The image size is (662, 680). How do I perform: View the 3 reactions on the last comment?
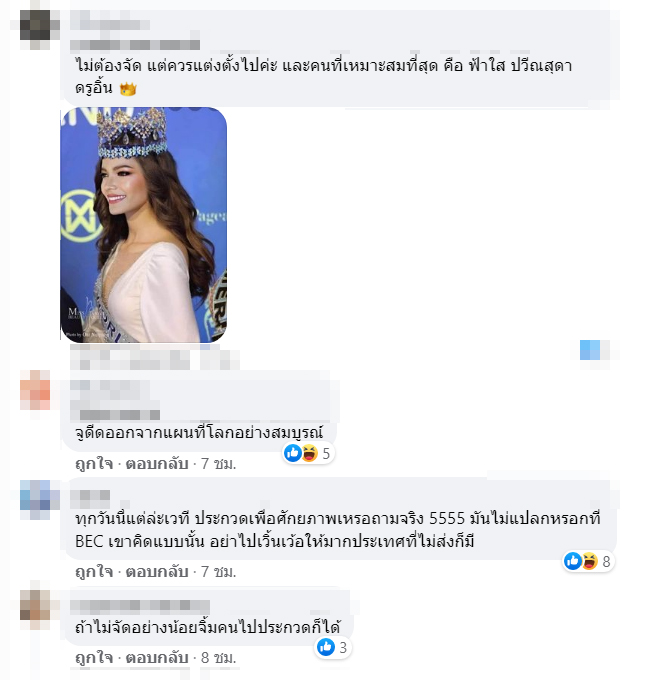pos(334,647)
